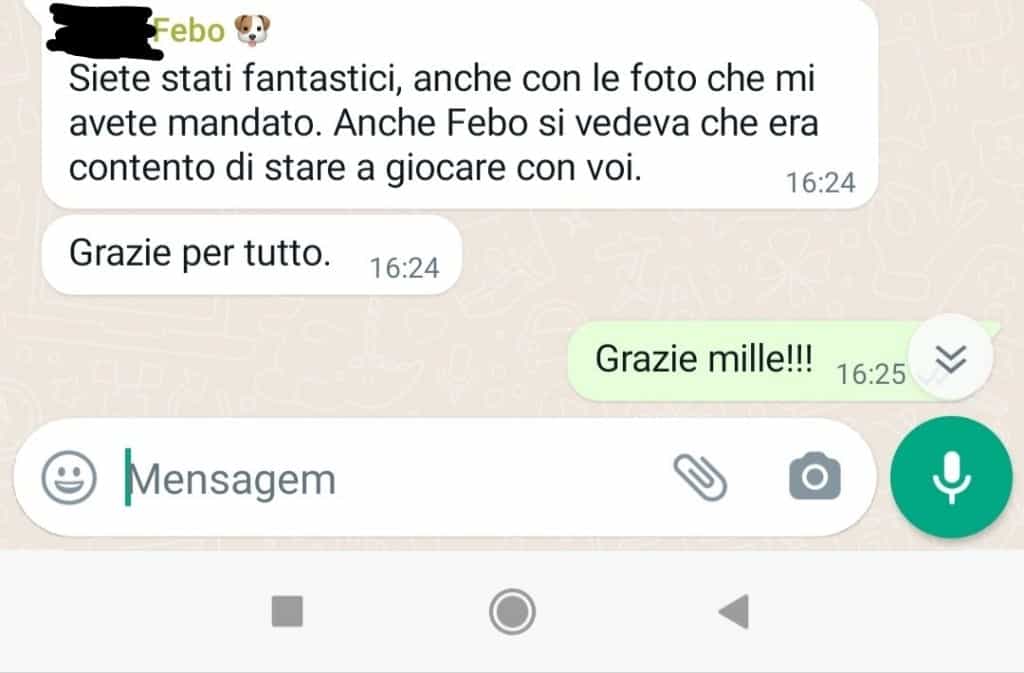Open the emoji picker

point(69,477)
